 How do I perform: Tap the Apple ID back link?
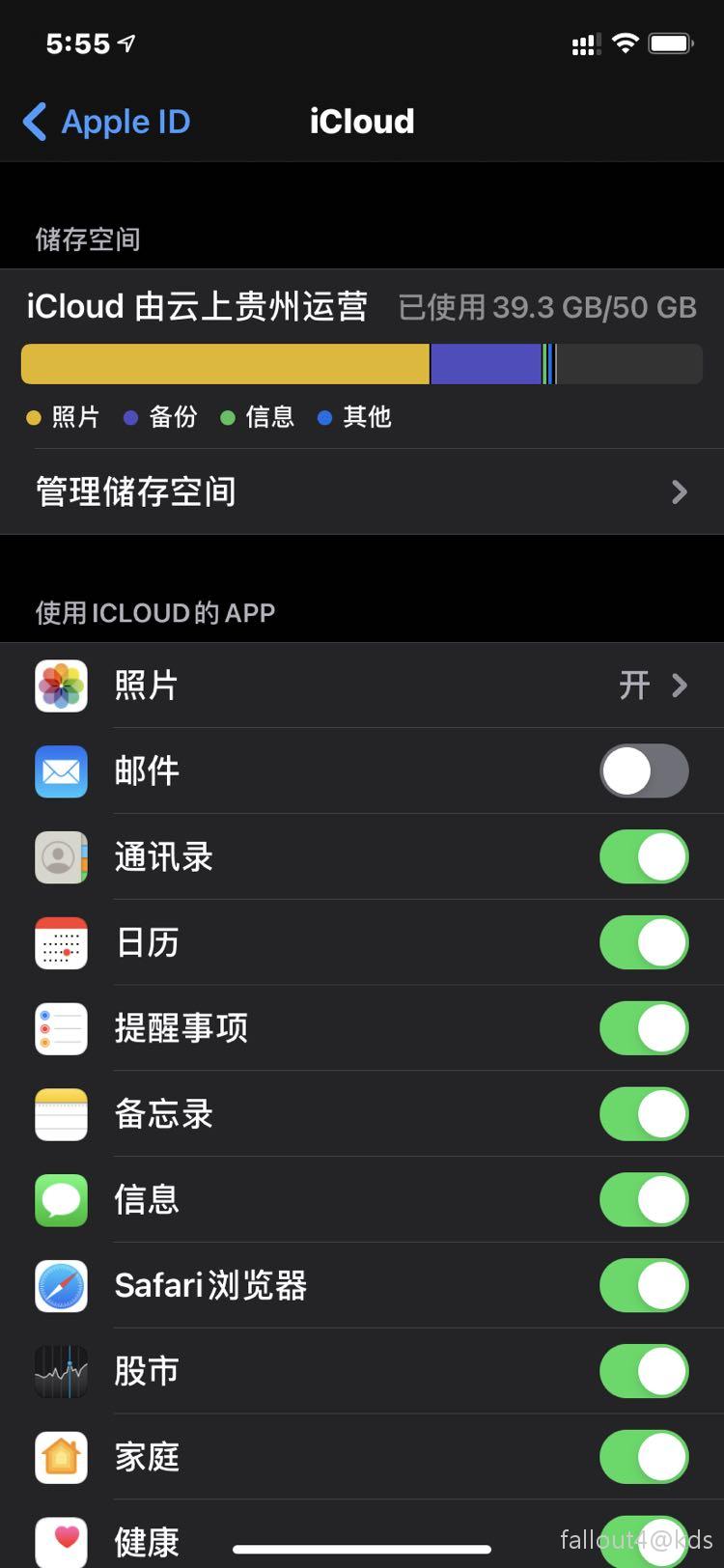click(x=104, y=121)
